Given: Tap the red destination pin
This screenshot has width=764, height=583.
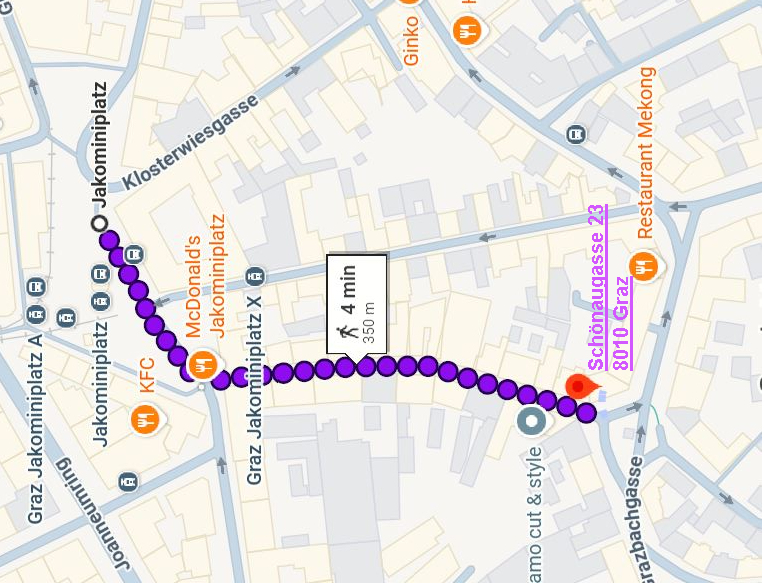Looking at the screenshot, I should click(x=577, y=388).
